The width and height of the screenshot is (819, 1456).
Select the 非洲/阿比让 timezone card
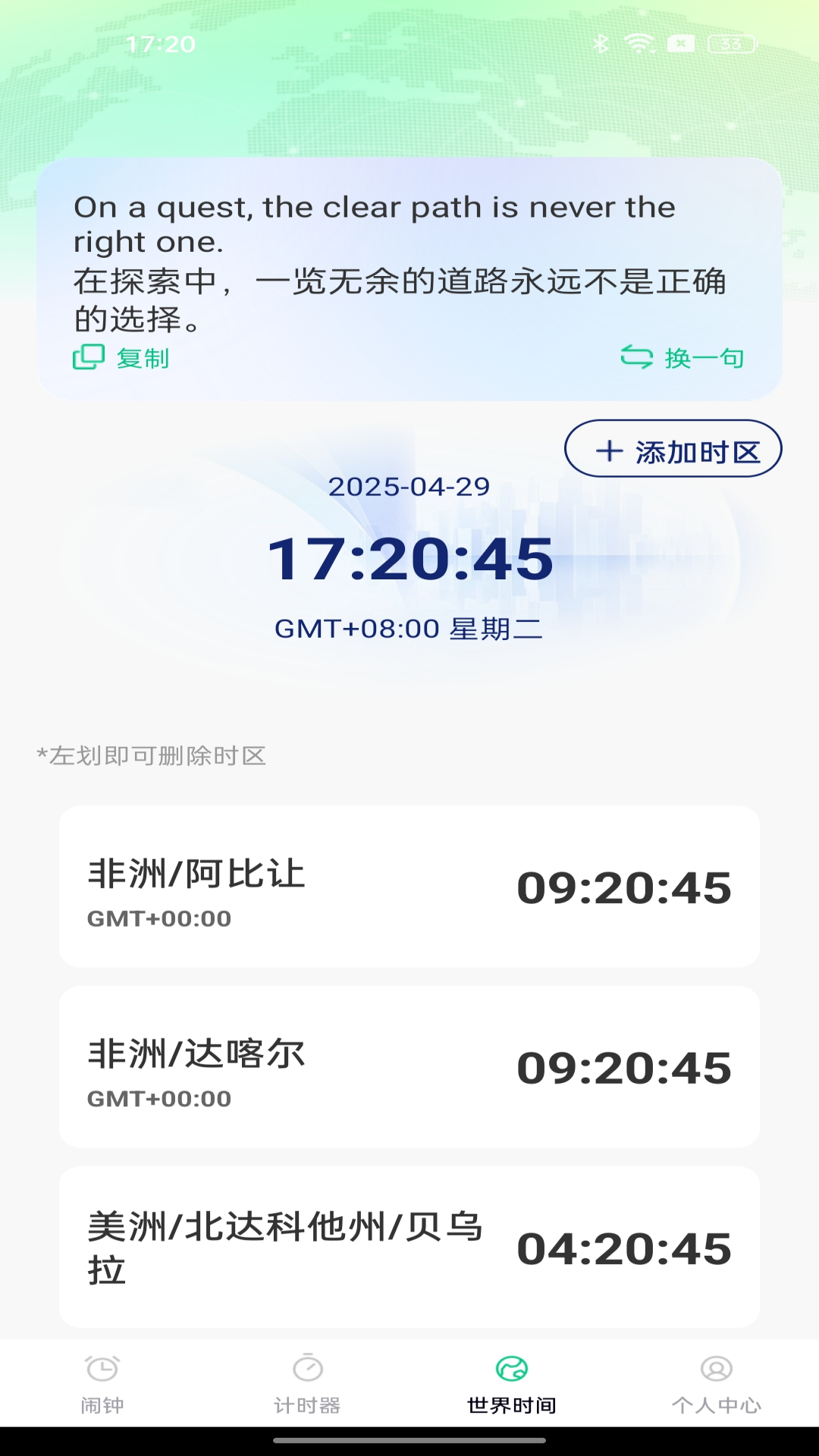pyautogui.click(x=409, y=887)
